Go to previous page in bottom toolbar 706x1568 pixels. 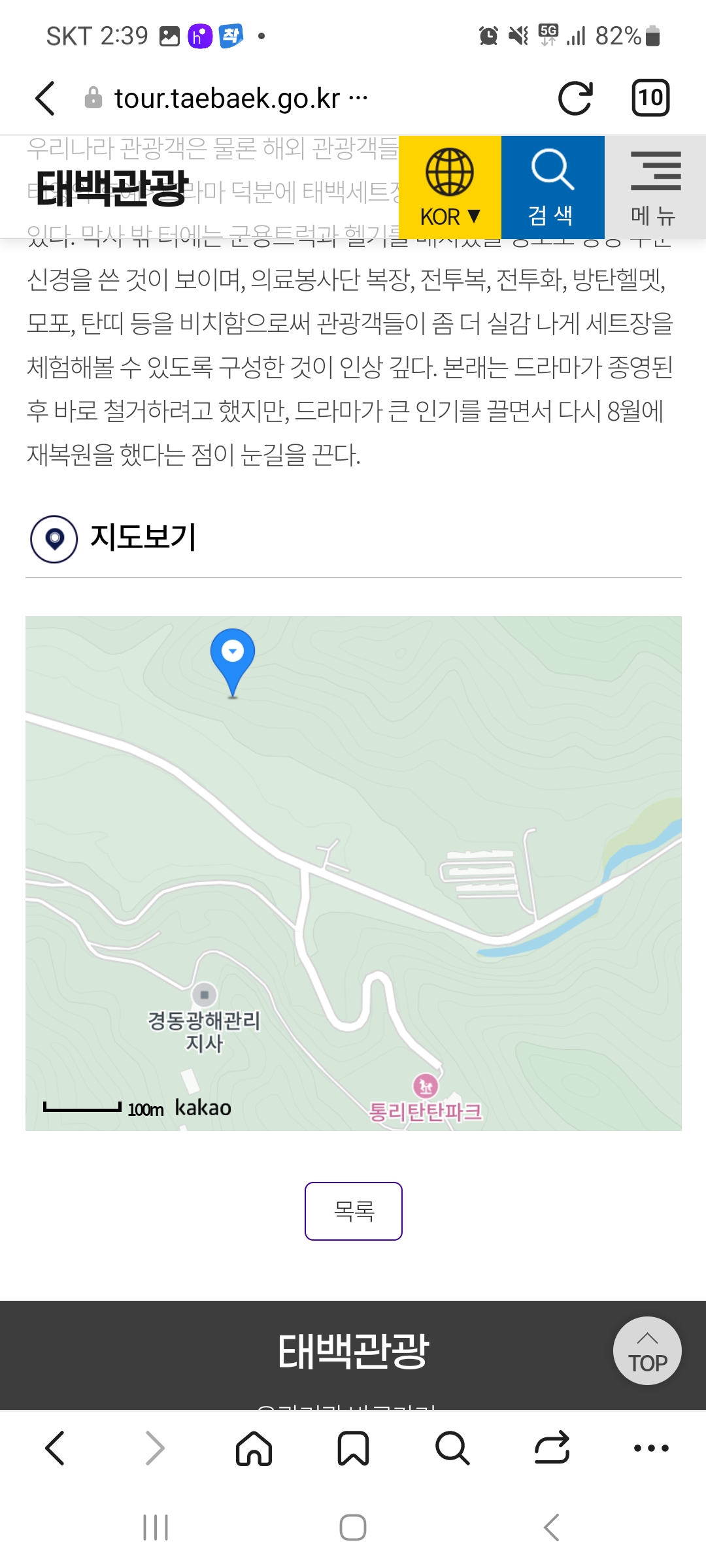point(56,1448)
